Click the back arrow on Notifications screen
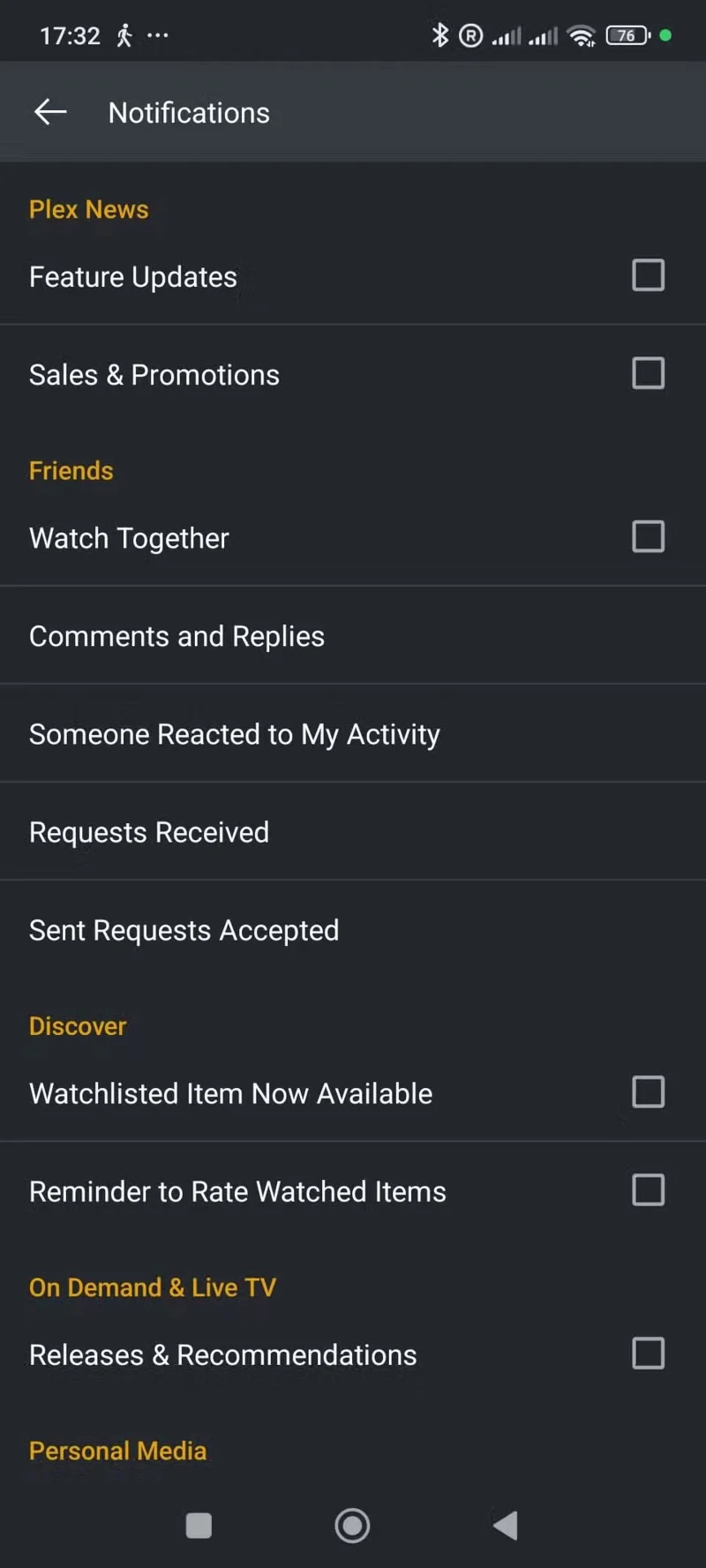Viewport: 706px width, 1568px height. click(50, 112)
